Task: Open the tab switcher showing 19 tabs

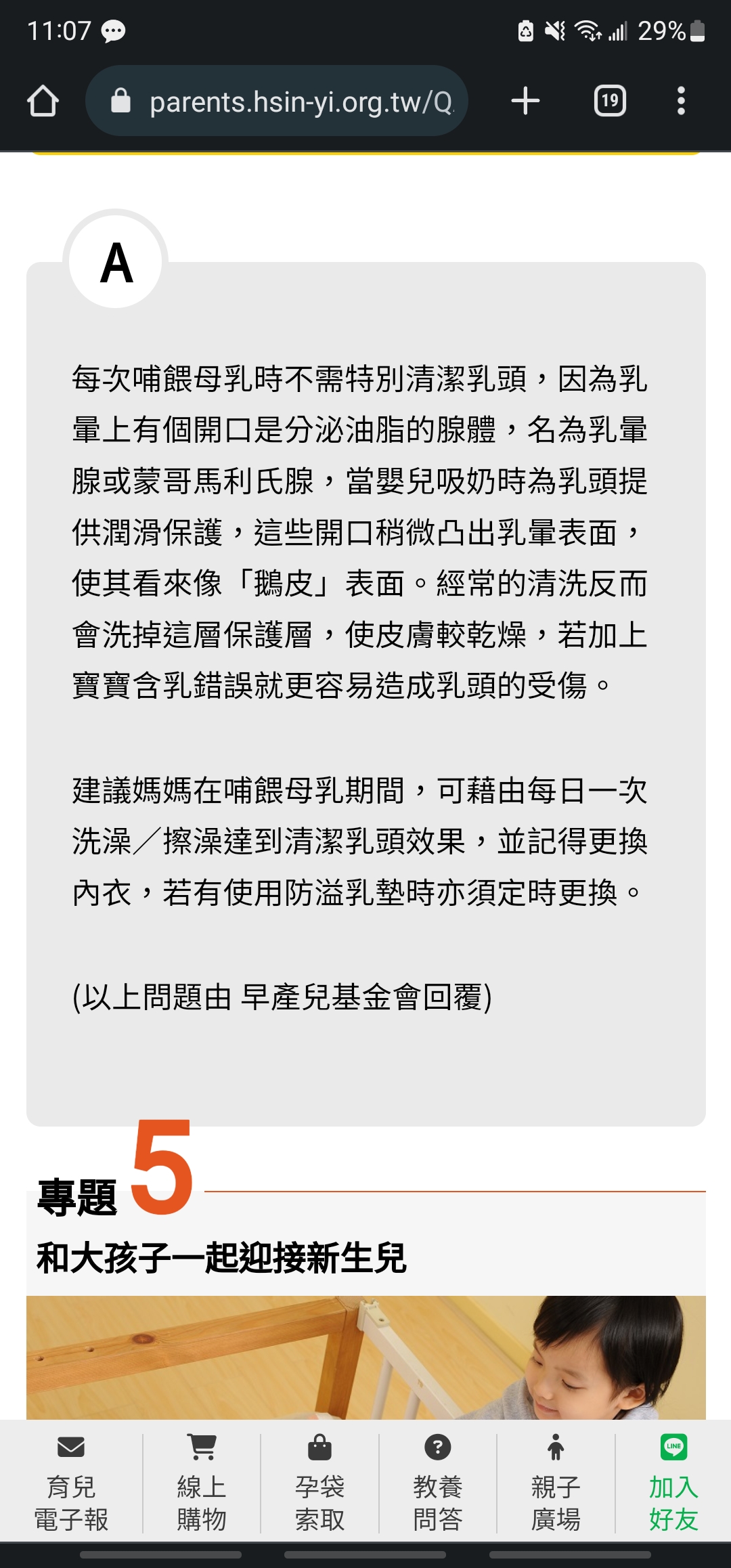Action: (610, 101)
